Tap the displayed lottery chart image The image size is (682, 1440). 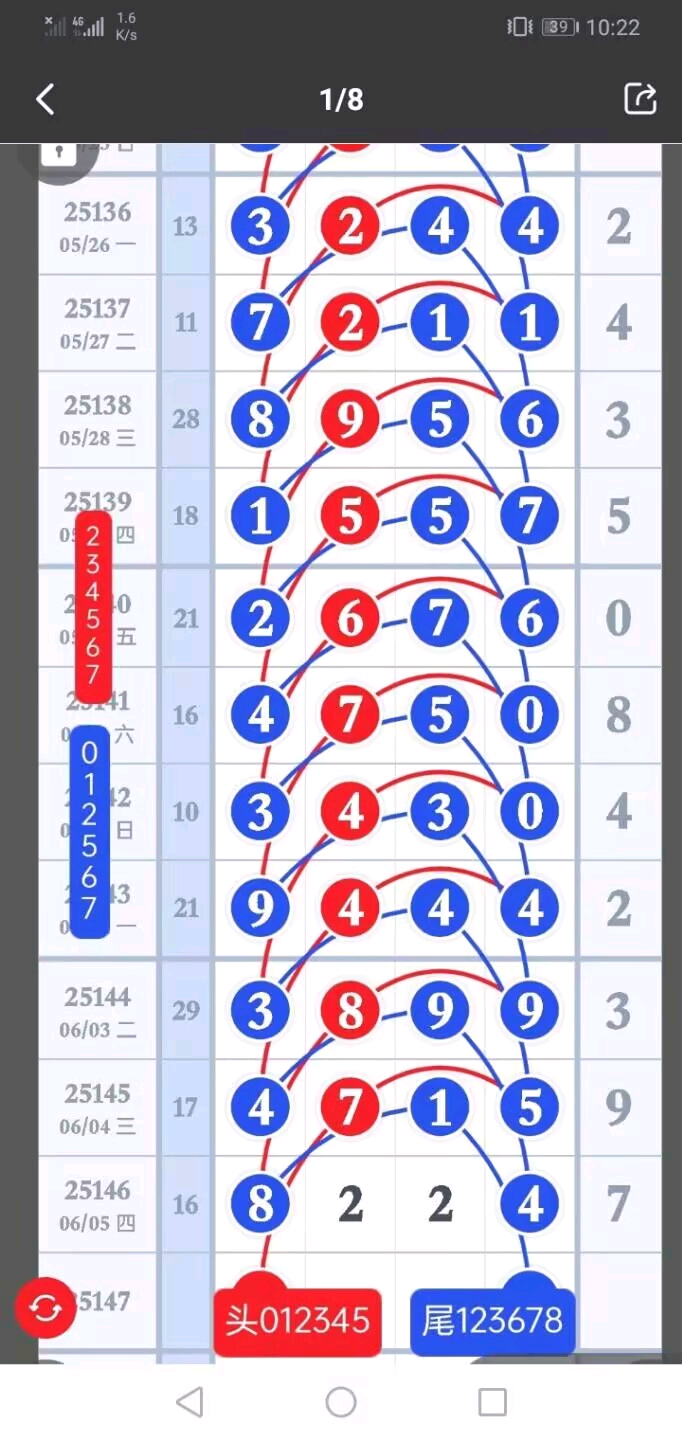350,750
